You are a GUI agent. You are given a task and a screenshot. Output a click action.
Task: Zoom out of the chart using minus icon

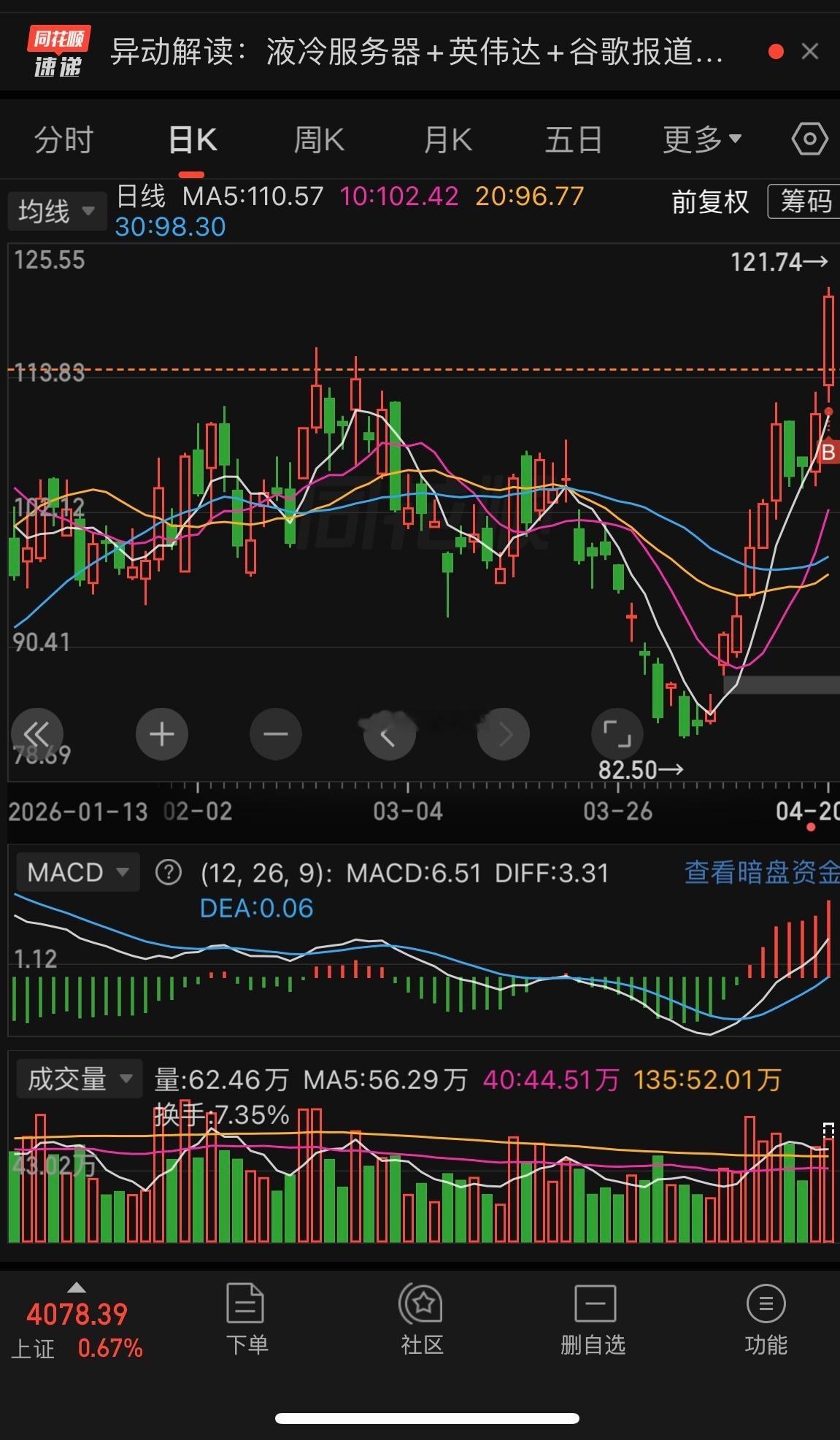[275, 734]
